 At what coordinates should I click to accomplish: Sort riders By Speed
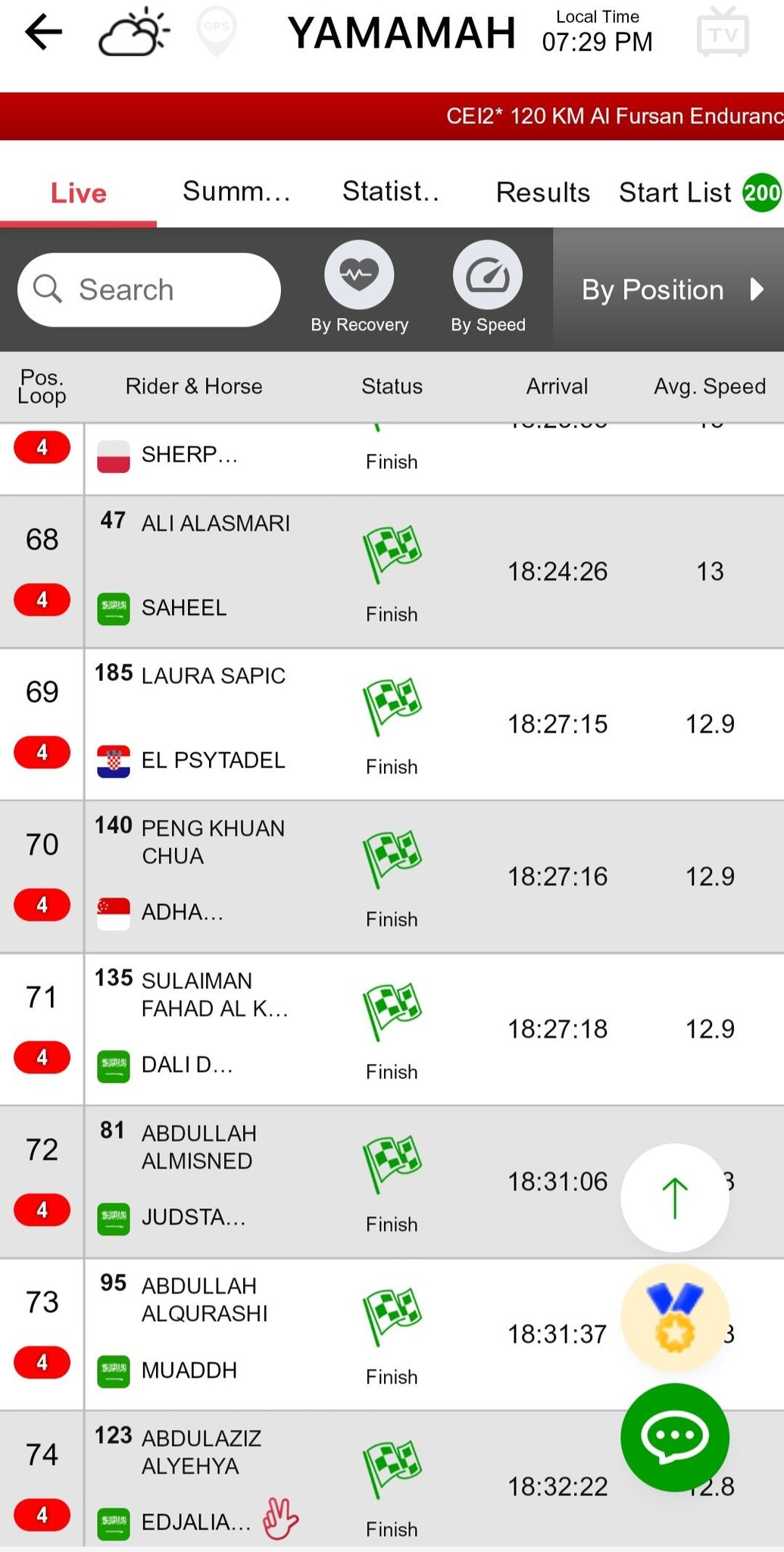coord(488,288)
